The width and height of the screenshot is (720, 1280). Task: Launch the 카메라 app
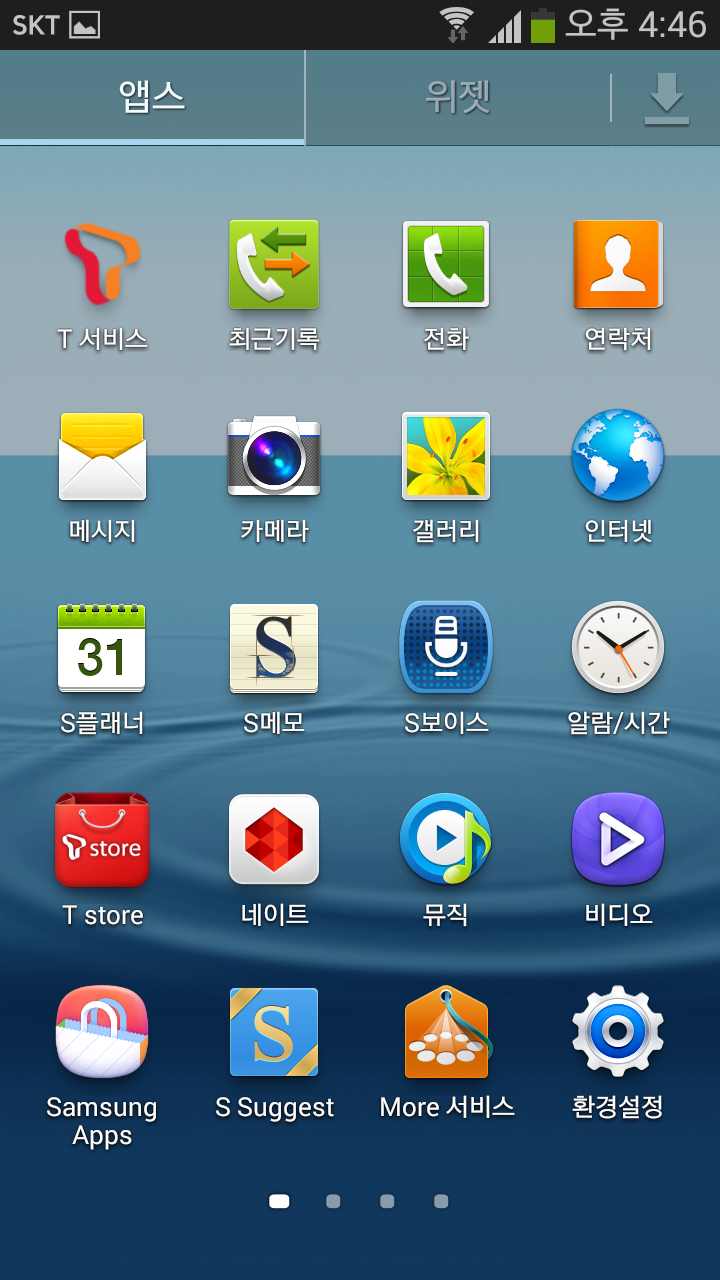click(274, 457)
